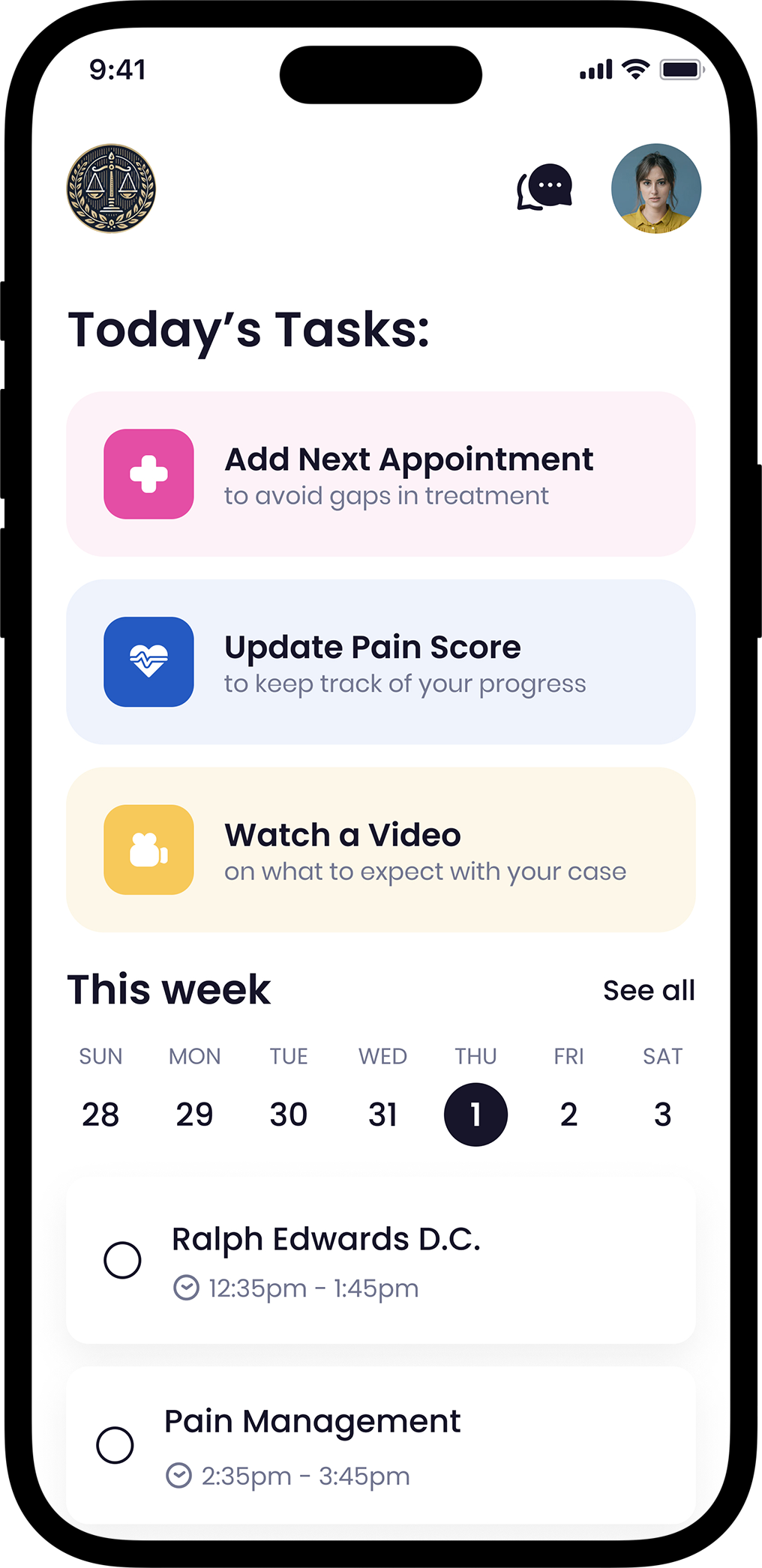Select Monday 29 in the calendar
Viewport: 762px width, 1568px height.
coord(194,1114)
